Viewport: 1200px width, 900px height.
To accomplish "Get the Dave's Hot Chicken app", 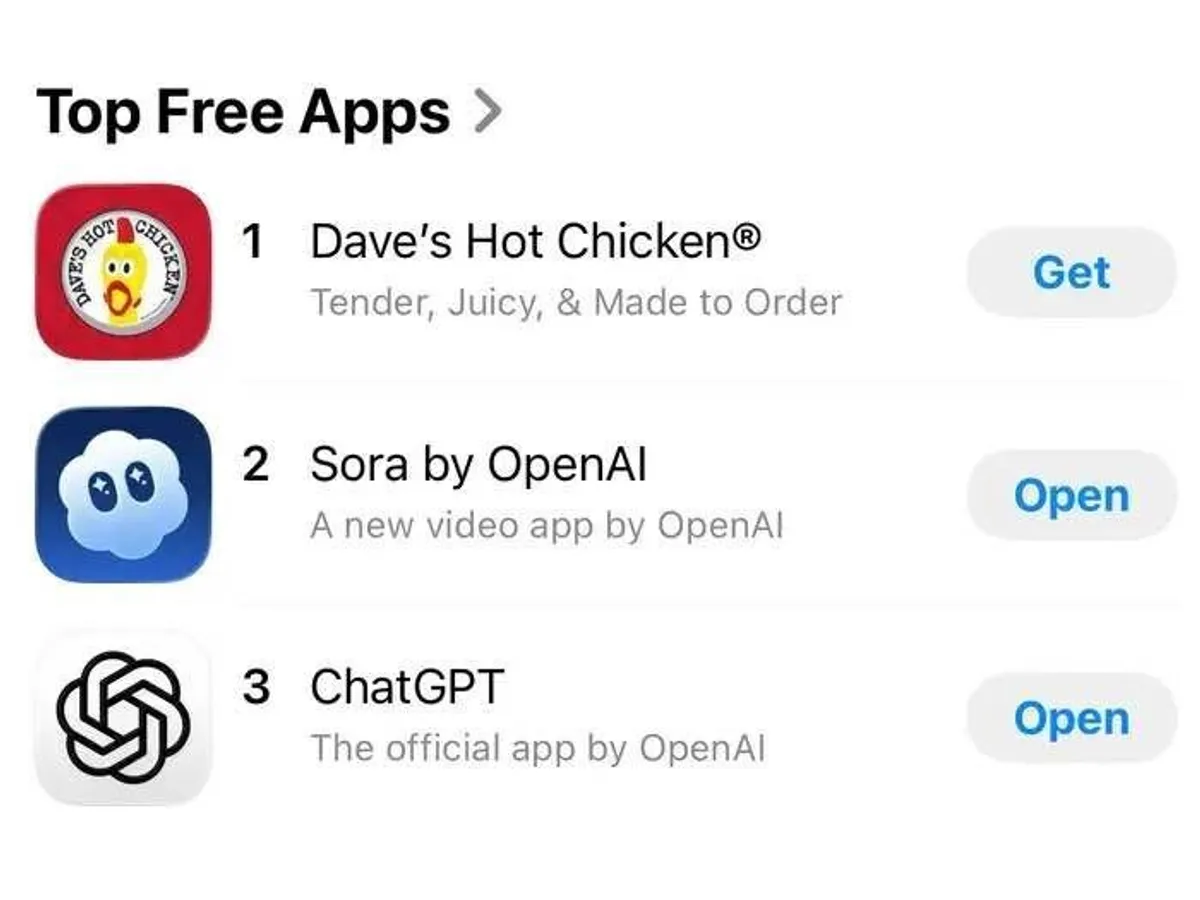I will pyautogui.click(x=1071, y=272).
